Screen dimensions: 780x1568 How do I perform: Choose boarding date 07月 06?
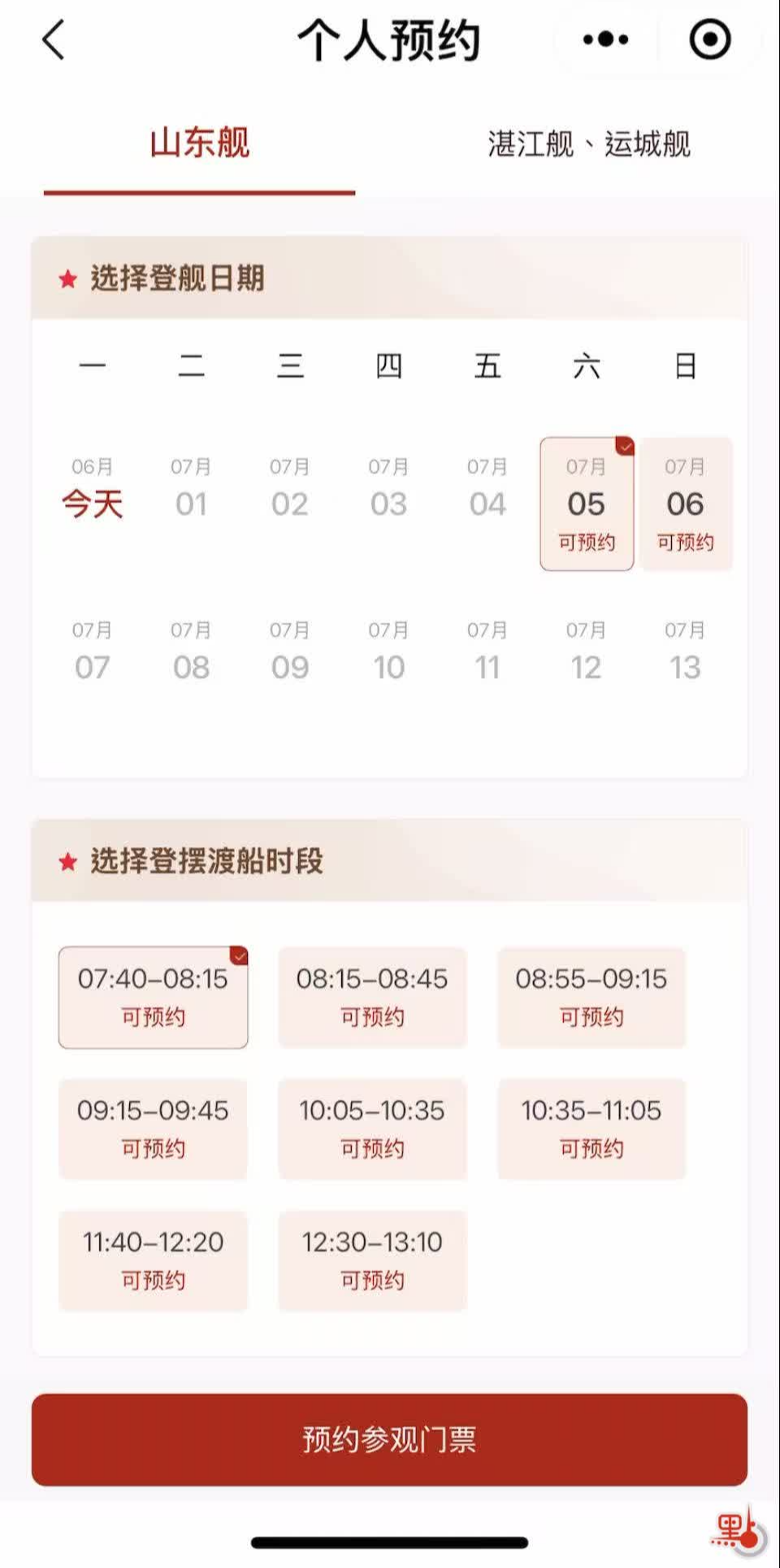[686, 504]
